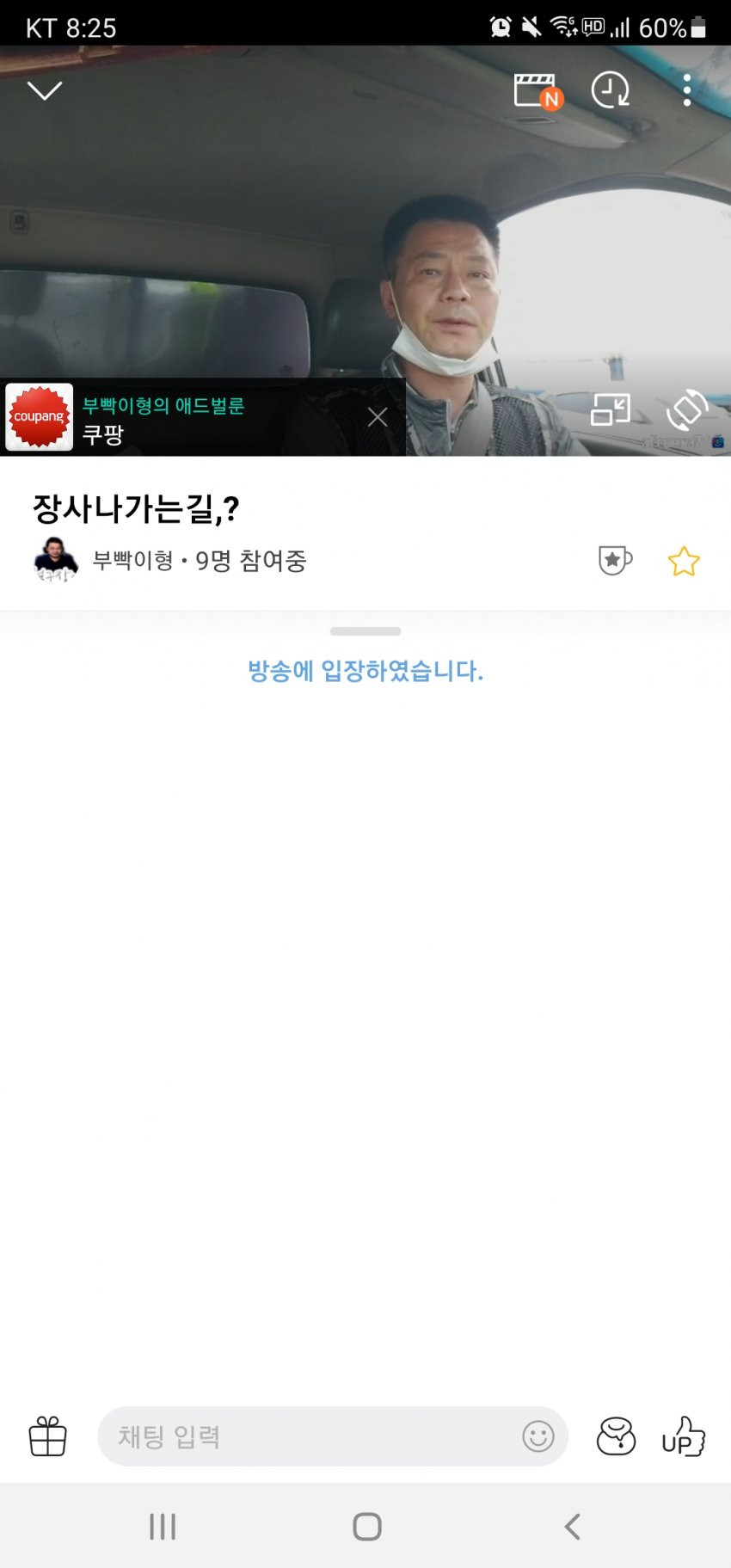Give the broadcast an UP recommendation
This screenshot has width=731, height=1568.
(684, 1436)
